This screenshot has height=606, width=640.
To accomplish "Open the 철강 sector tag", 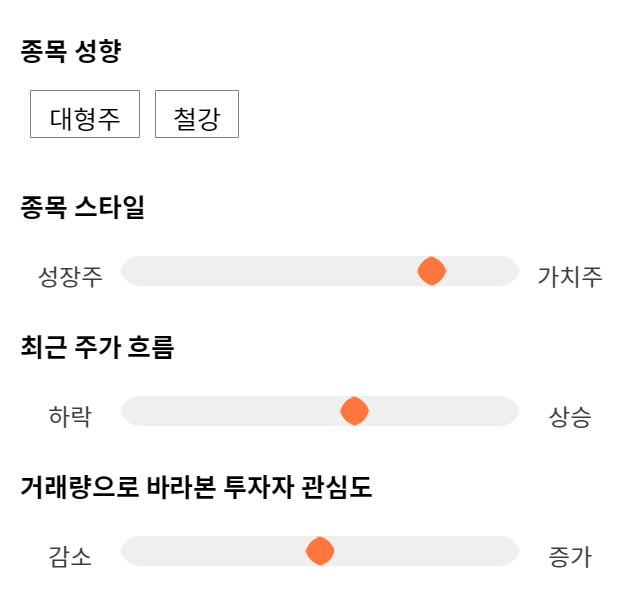I will point(197,114).
